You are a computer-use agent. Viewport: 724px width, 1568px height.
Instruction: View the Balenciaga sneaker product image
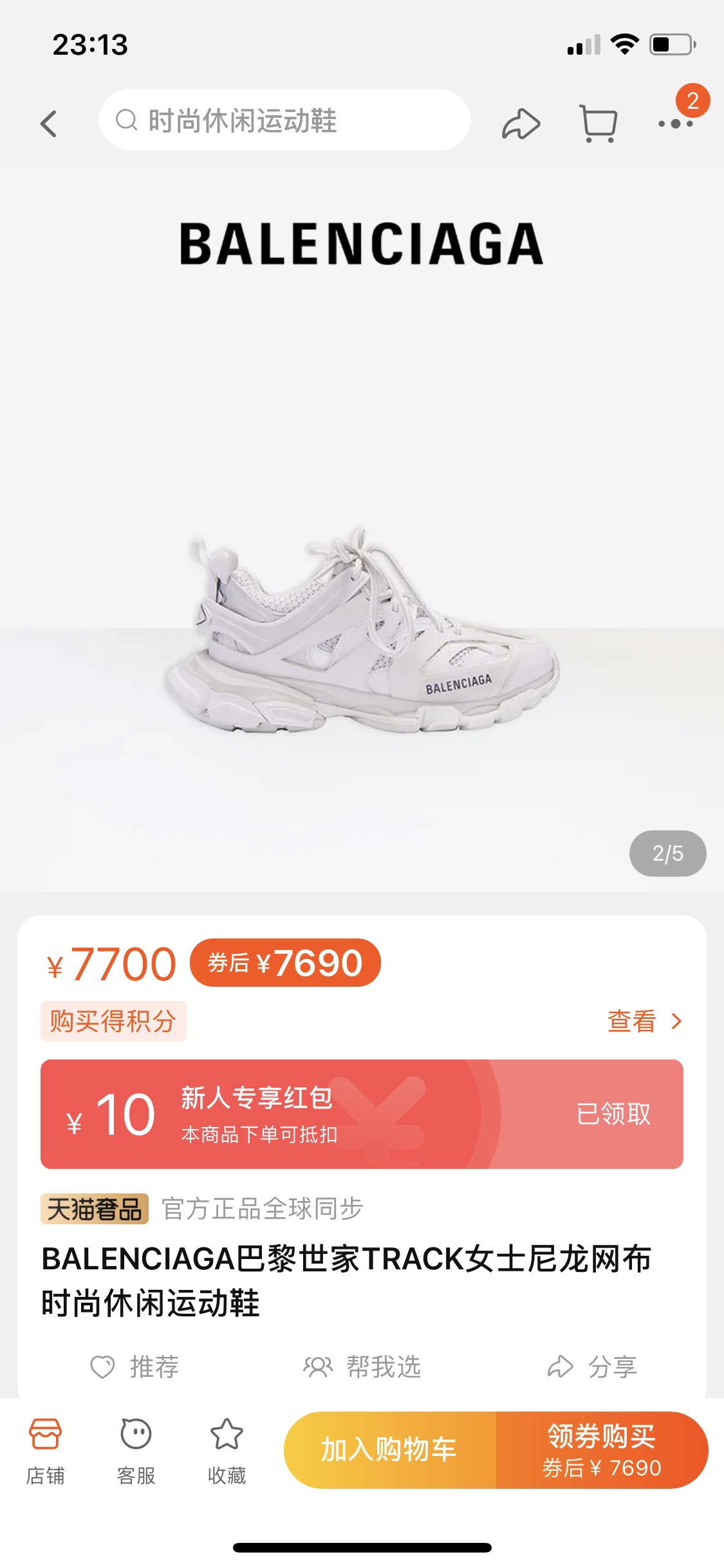362,631
